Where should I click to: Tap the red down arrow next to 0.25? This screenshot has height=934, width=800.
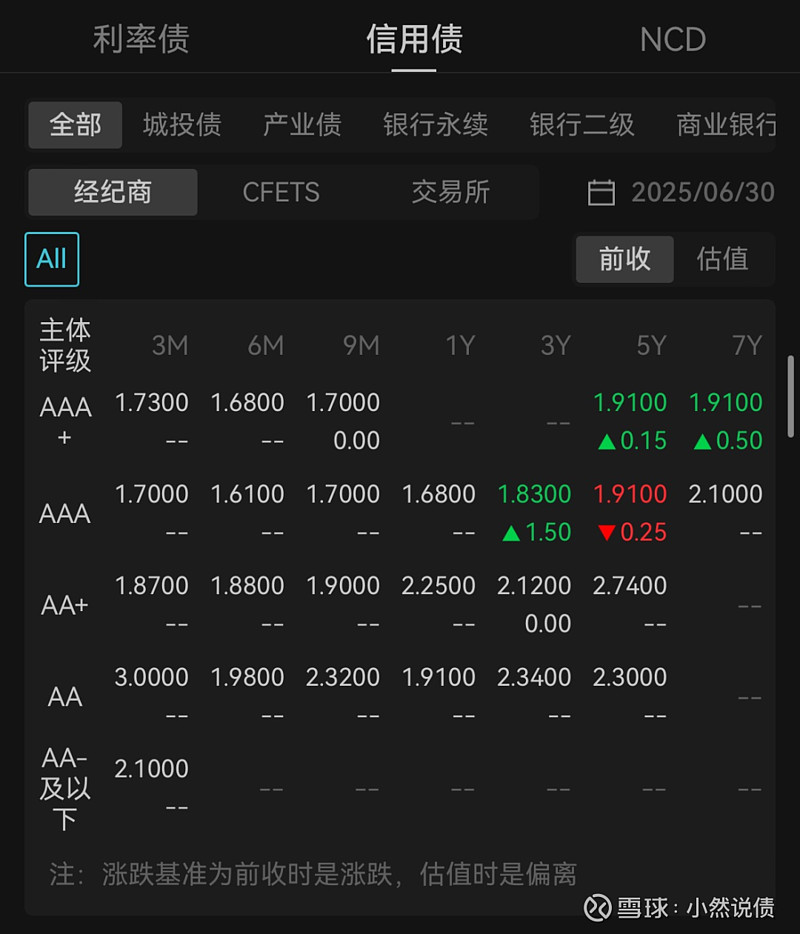coord(611,533)
